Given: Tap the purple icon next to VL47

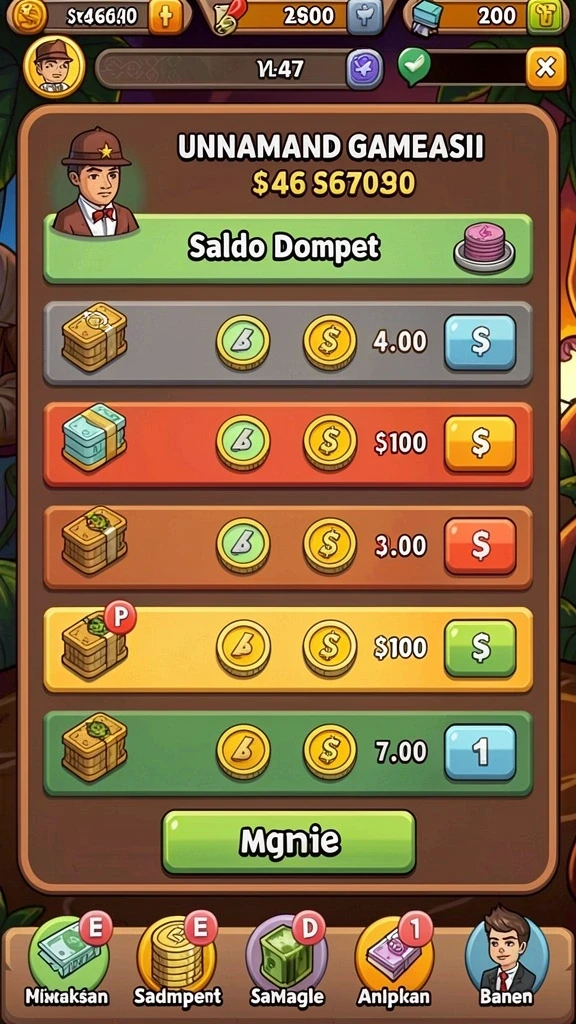Looking at the screenshot, I should (364, 69).
